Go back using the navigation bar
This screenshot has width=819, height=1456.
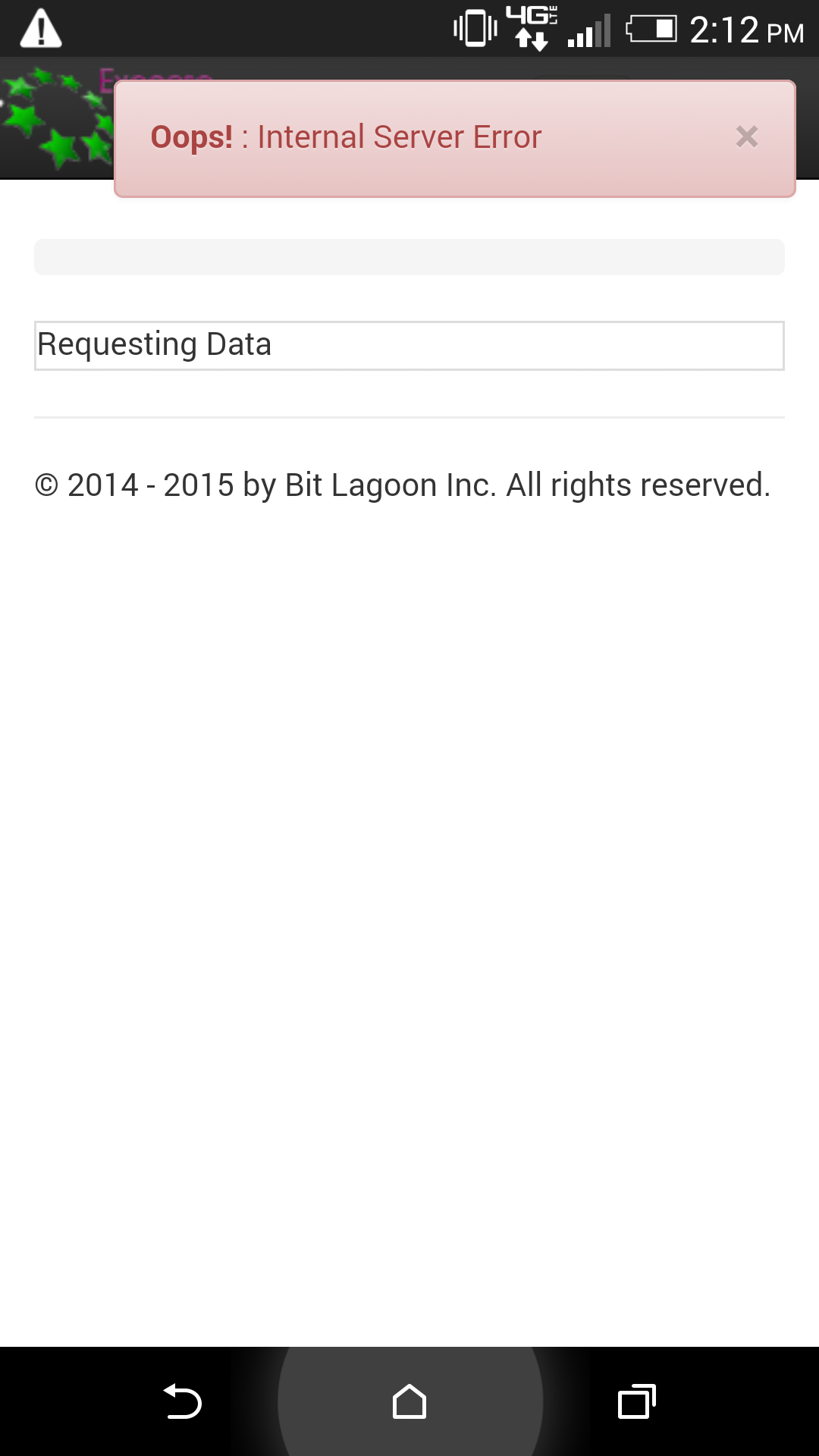[x=182, y=1401]
